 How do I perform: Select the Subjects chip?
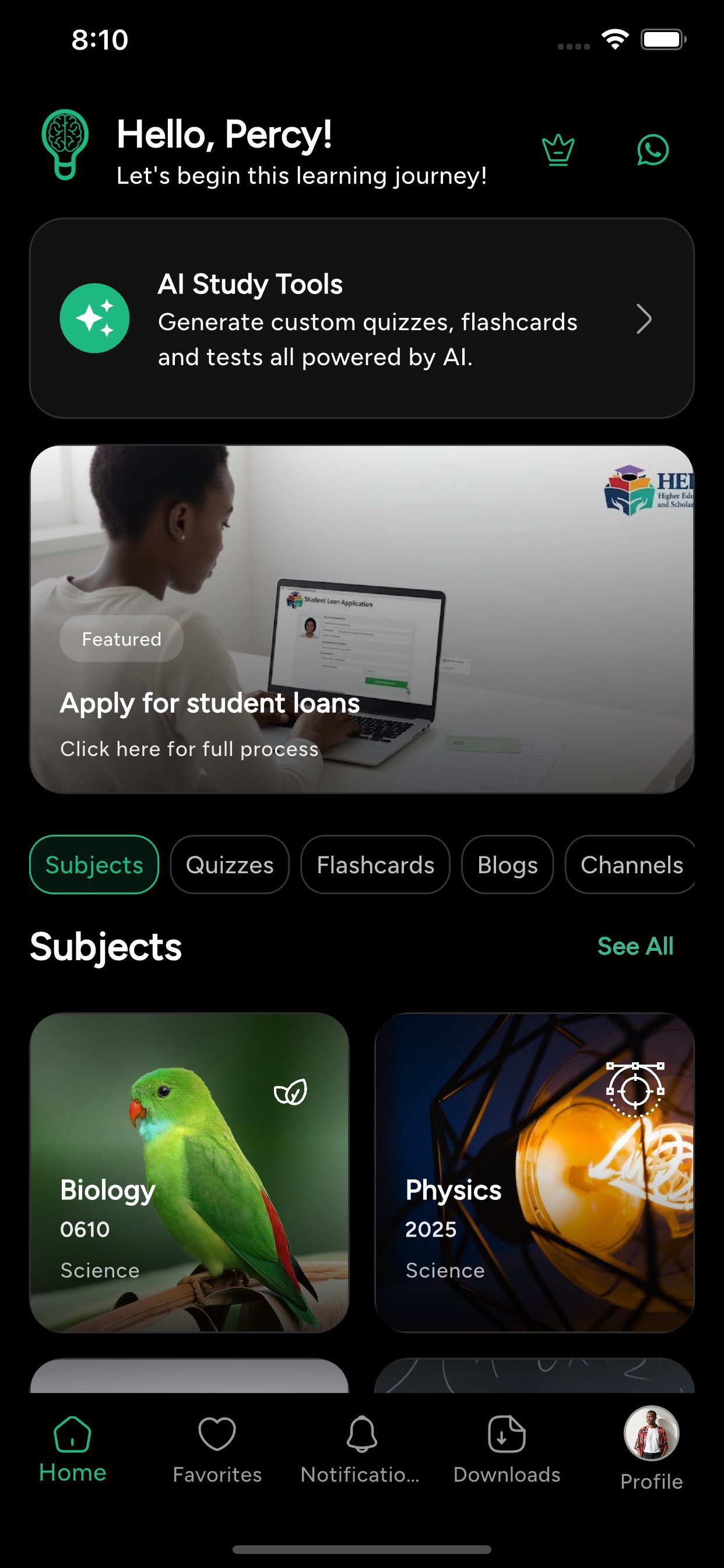pyautogui.click(x=94, y=864)
